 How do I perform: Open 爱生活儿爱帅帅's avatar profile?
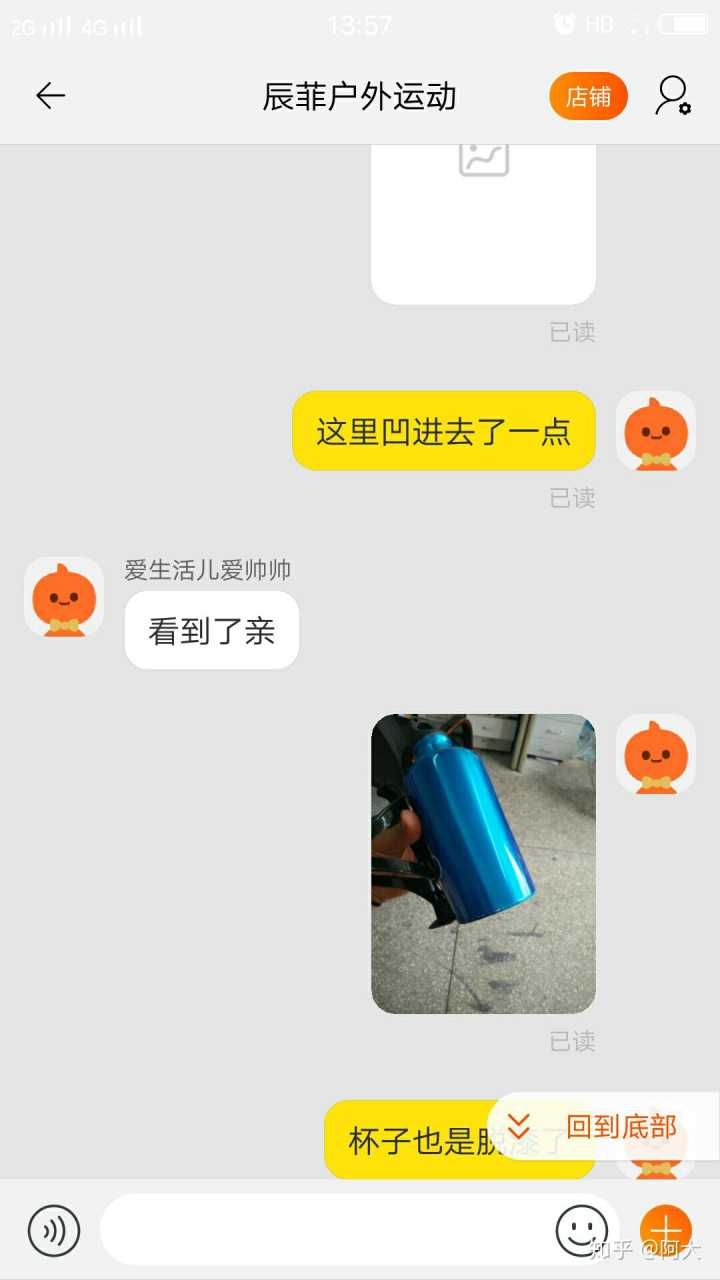(64, 597)
